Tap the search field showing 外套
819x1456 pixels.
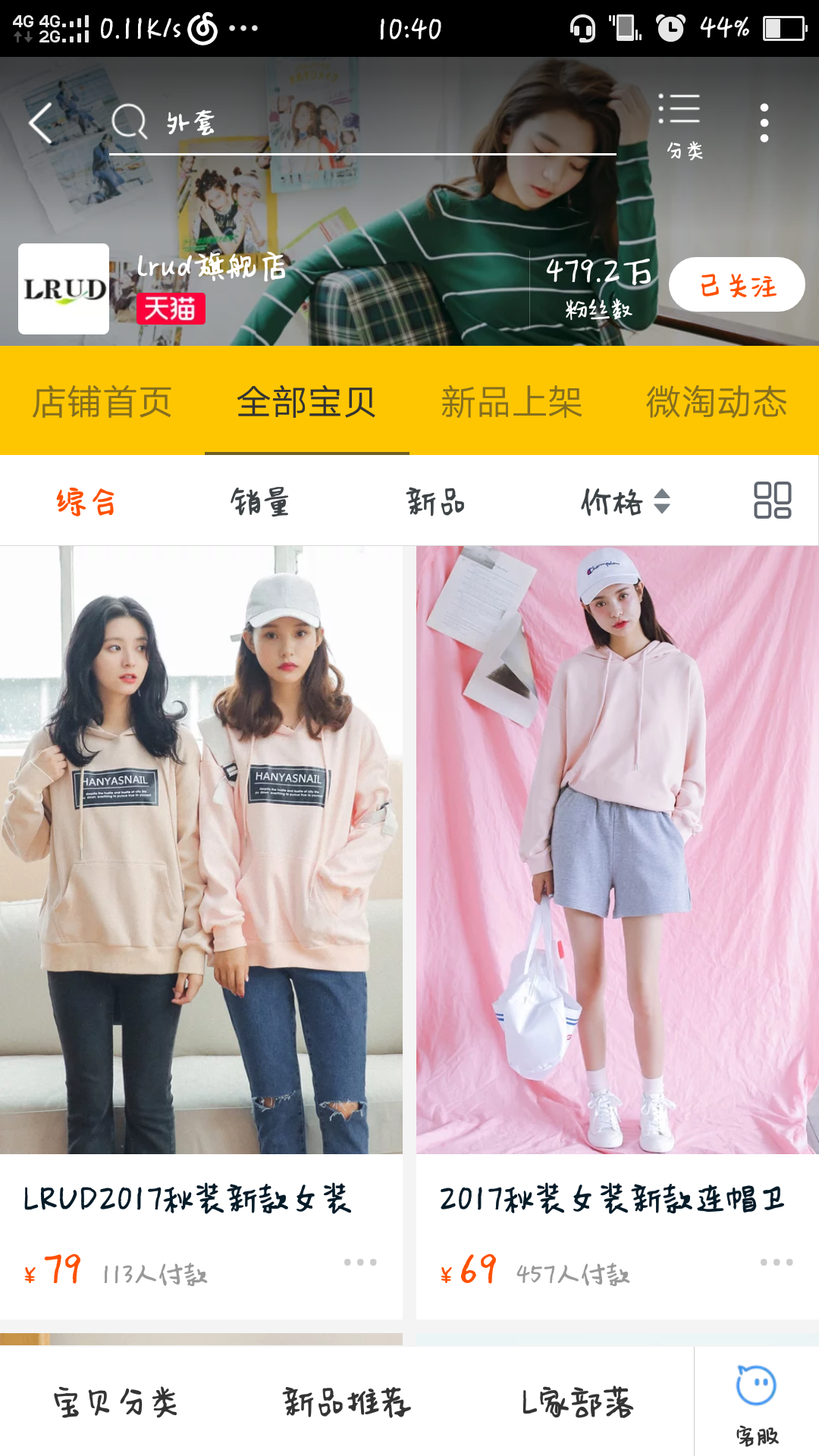pyautogui.click(x=362, y=123)
